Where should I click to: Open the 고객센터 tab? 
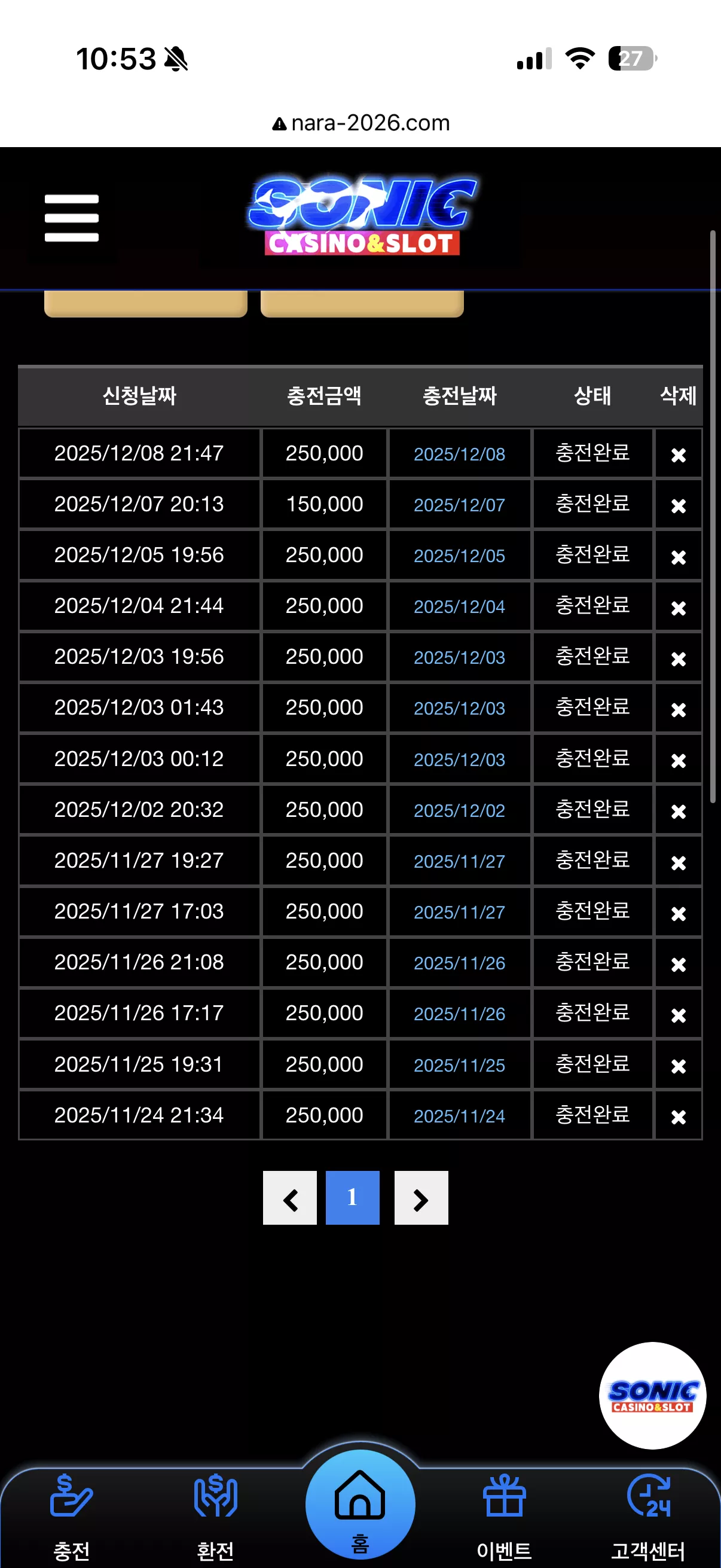click(x=649, y=1517)
